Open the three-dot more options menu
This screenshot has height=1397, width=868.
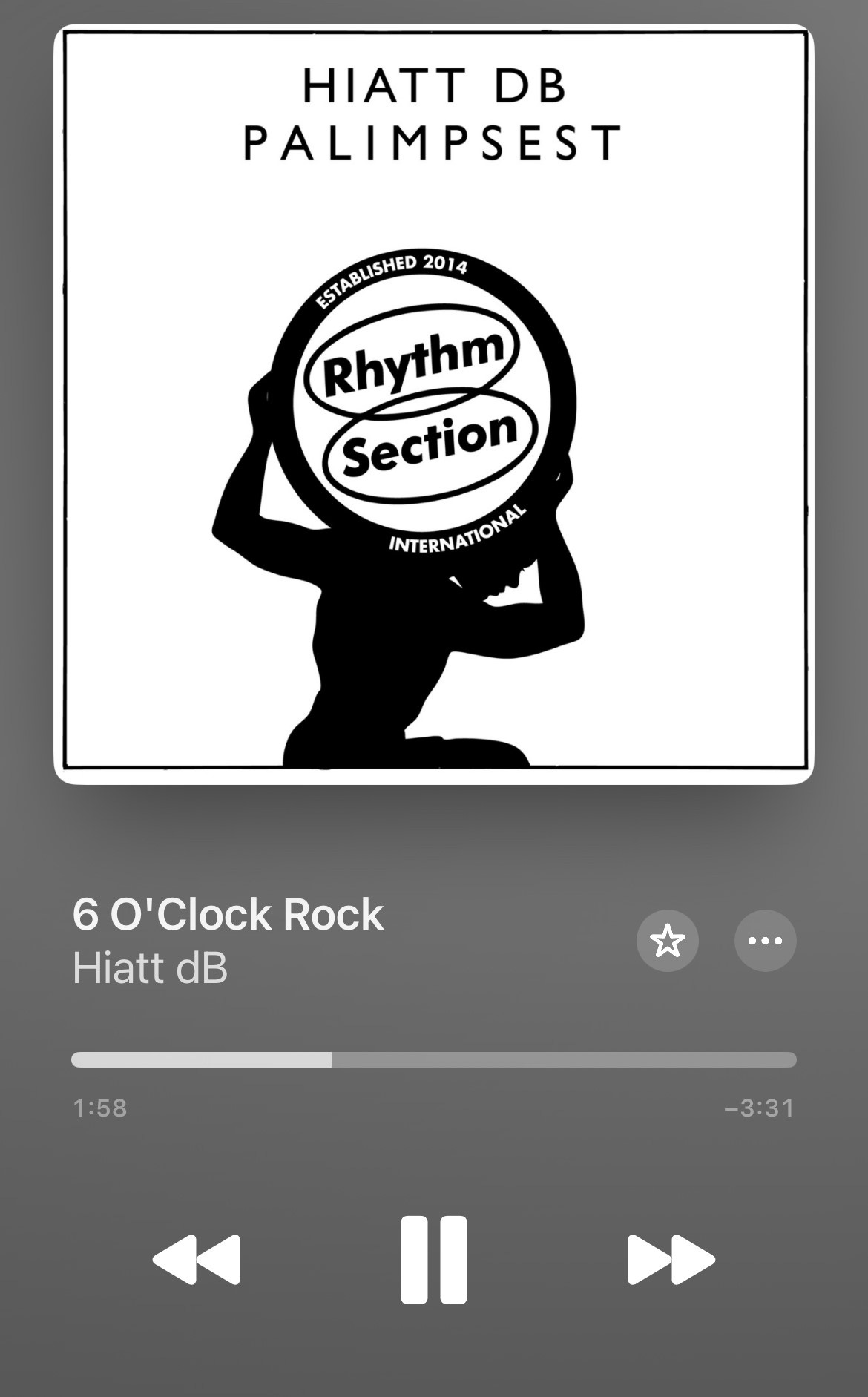(x=765, y=941)
